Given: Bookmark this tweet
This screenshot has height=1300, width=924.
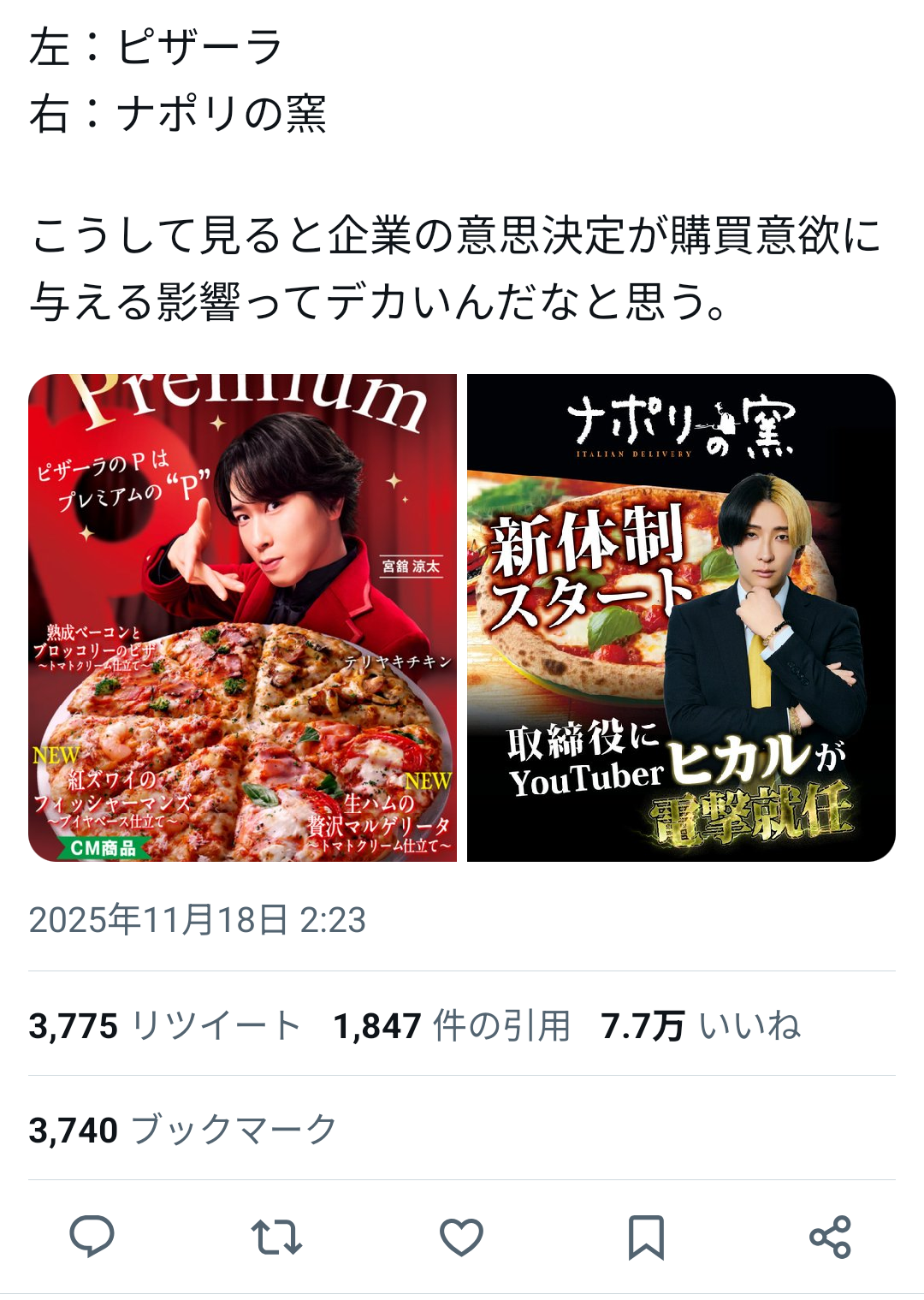Looking at the screenshot, I should click(x=646, y=1237).
